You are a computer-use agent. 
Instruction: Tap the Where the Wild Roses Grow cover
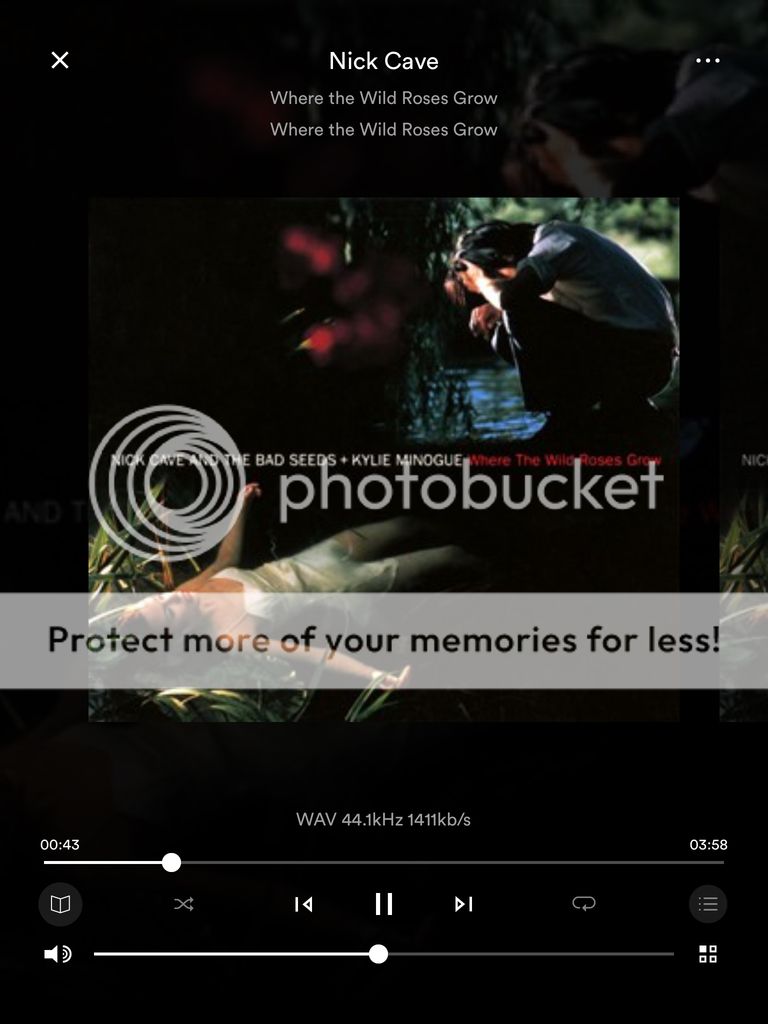(384, 400)
